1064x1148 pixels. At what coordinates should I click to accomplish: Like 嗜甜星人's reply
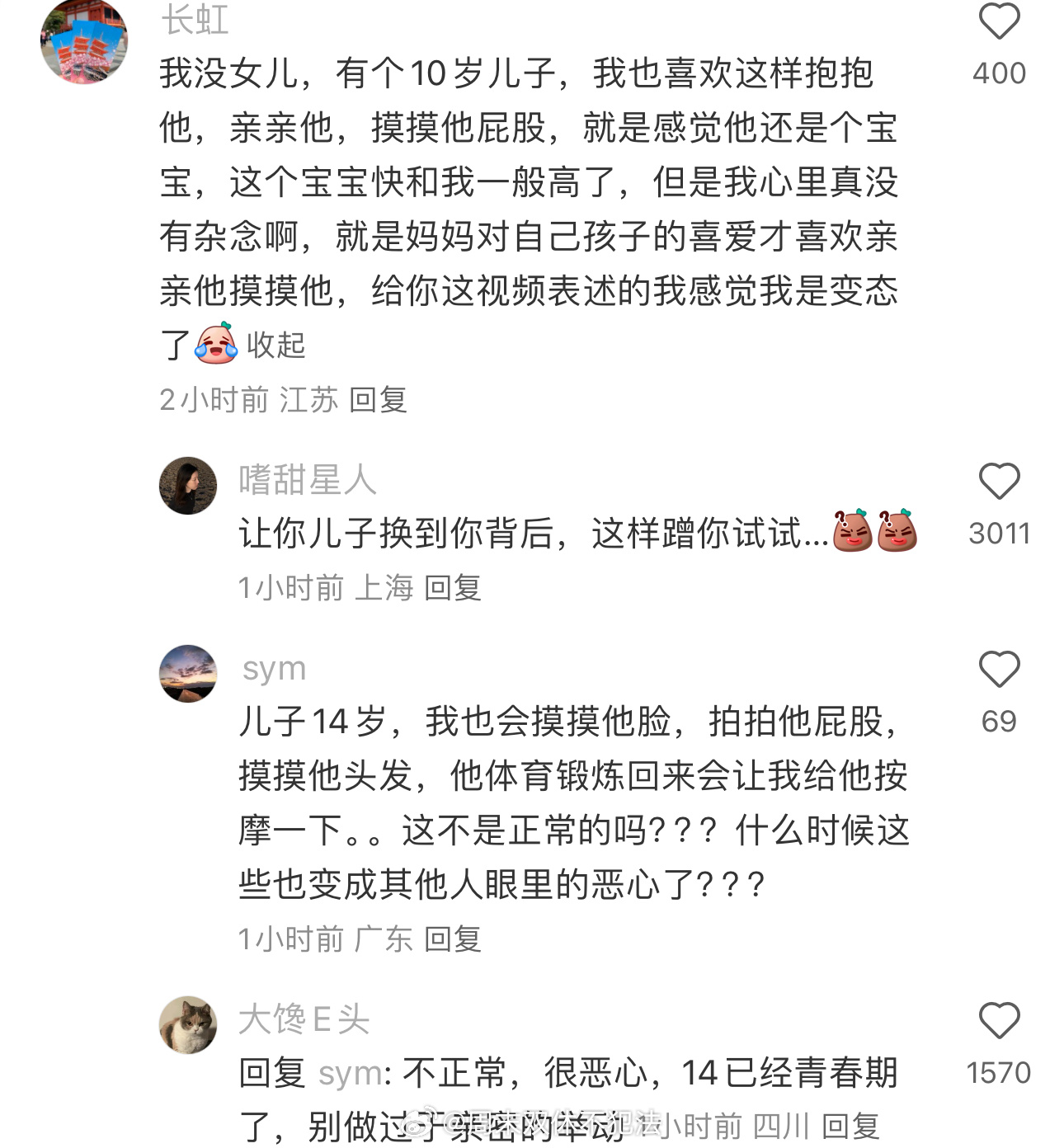(x=999, y=482)
